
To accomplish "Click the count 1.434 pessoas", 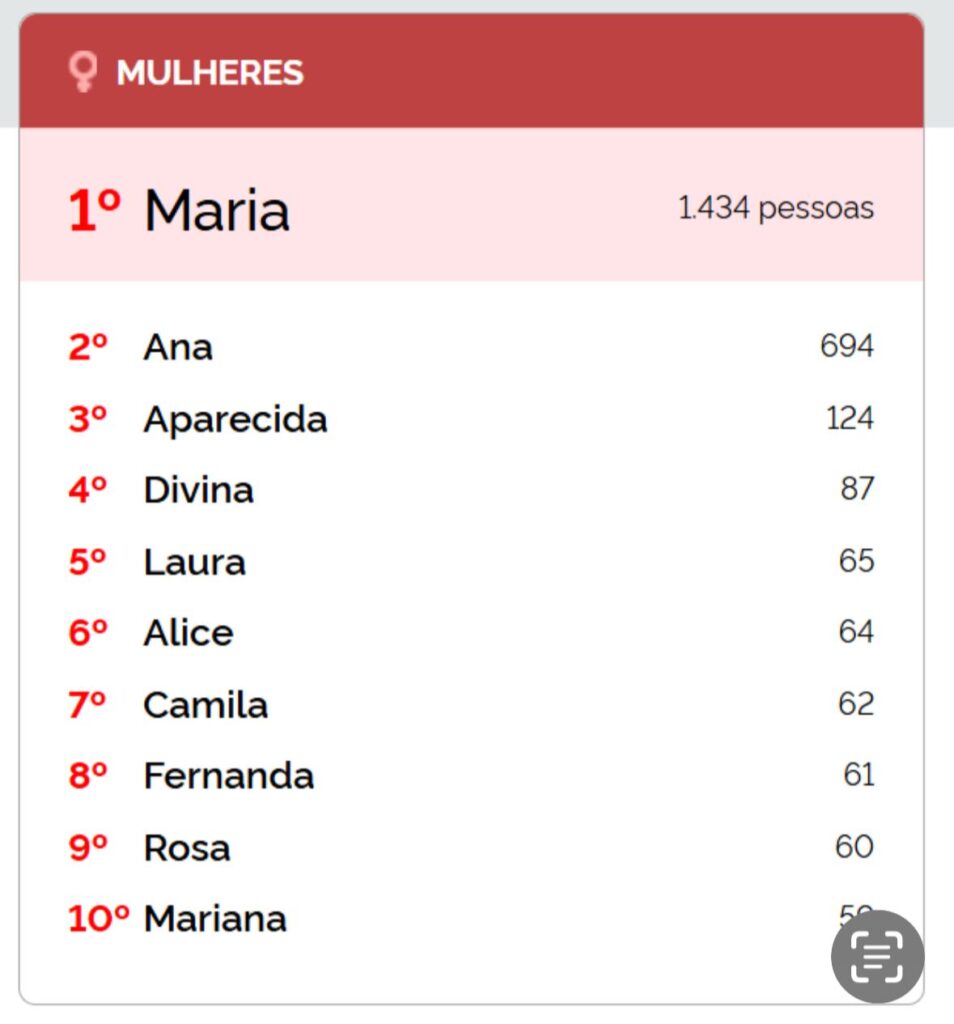I will (776, 209).
